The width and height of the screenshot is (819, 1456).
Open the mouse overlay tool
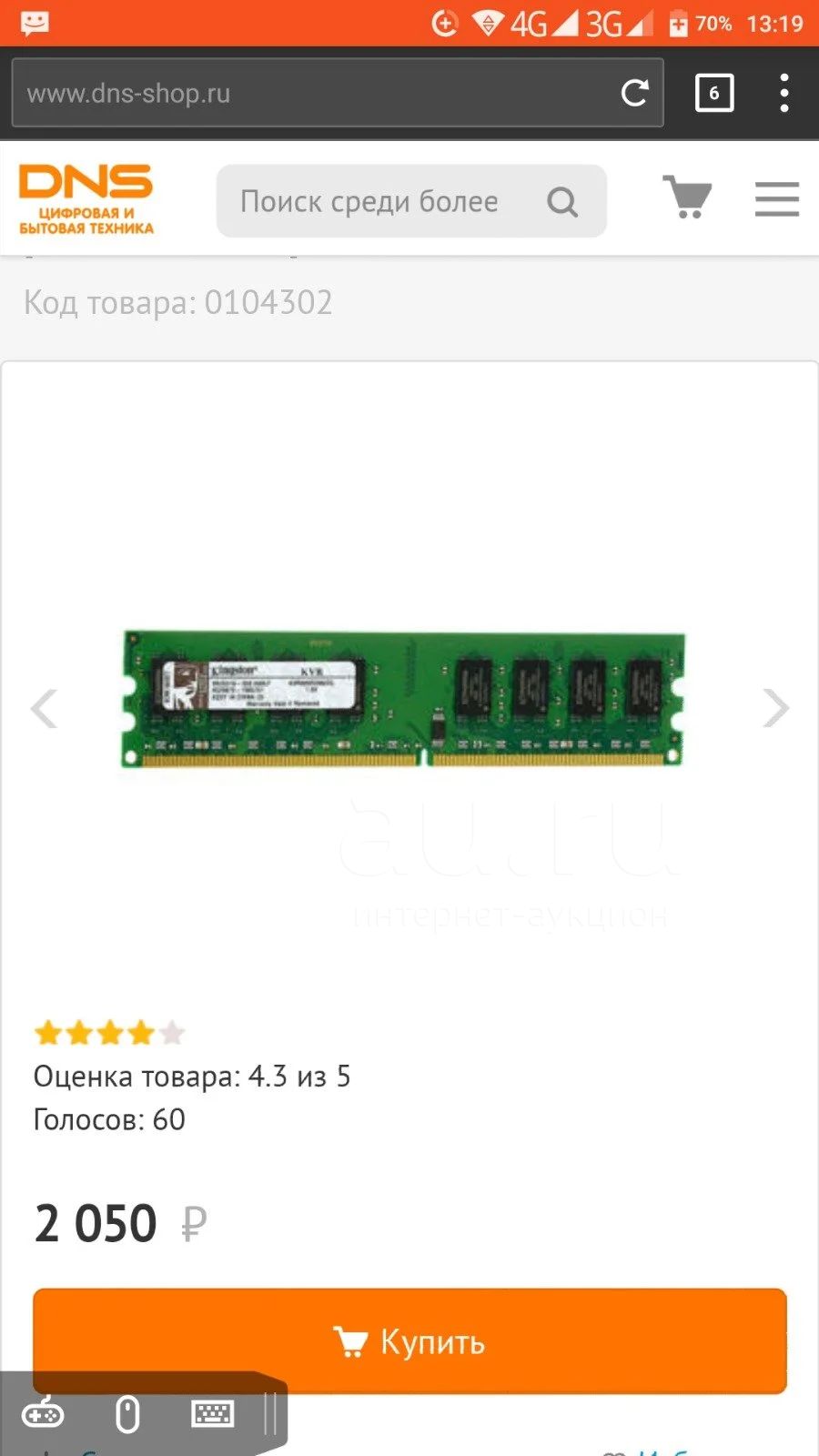coord(127,1414)
